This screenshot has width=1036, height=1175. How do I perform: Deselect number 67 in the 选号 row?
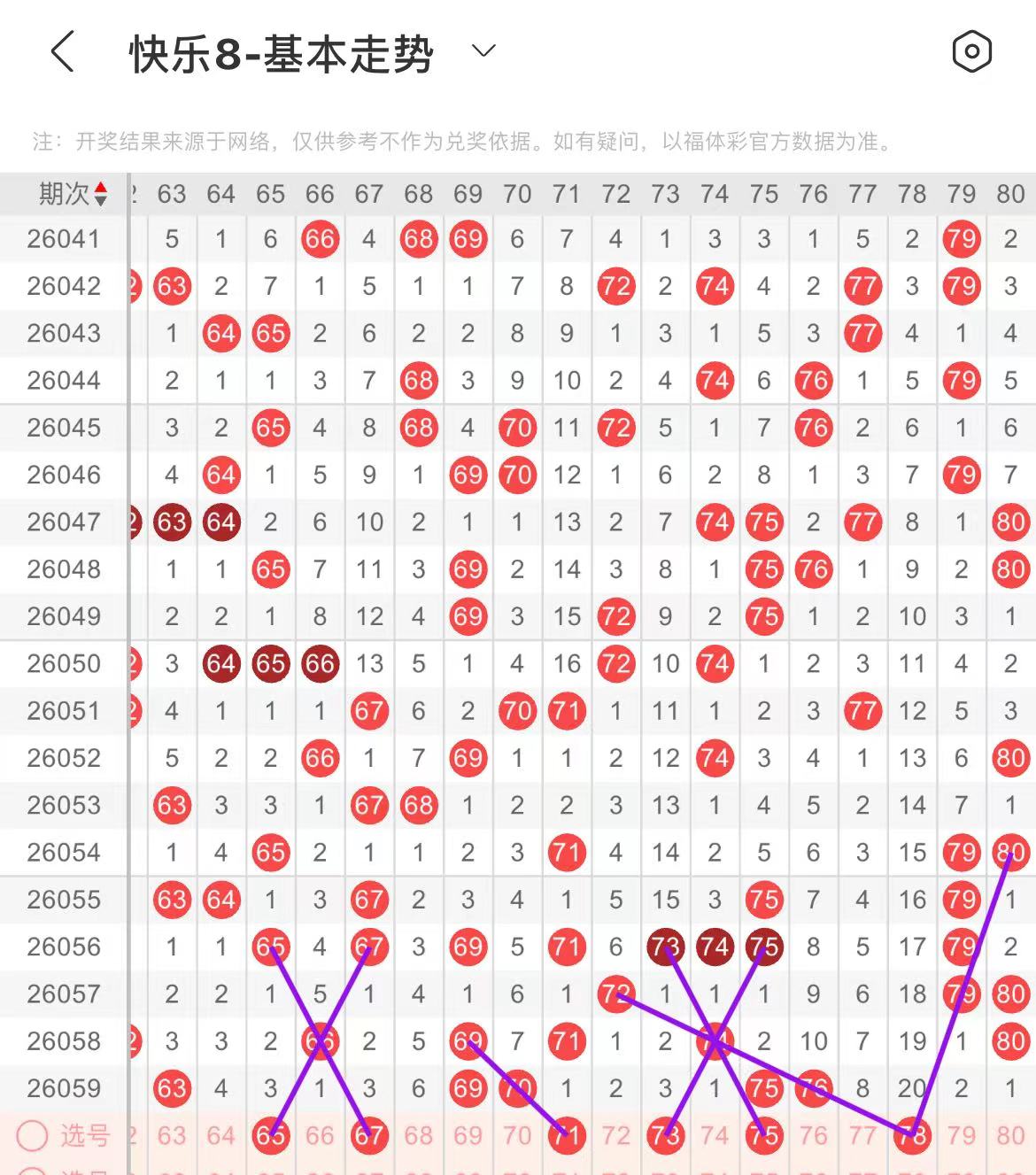369,1135
